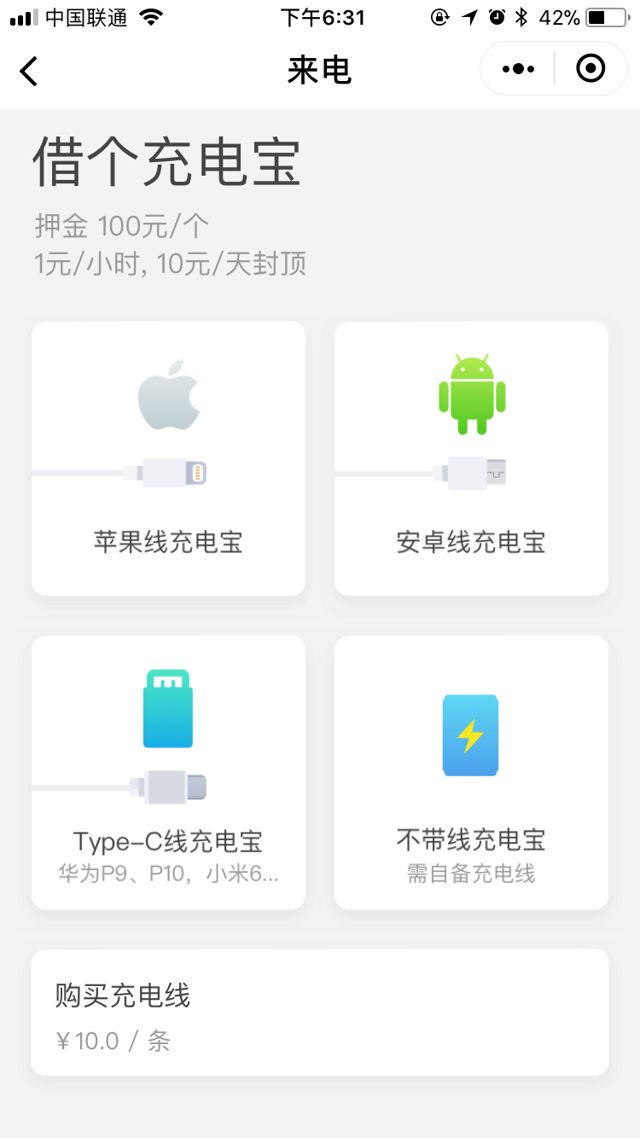The width and height of the screenshot is (640, 1138).
Task: Go back using the top-left arrow
Action: [x=29, y=71]
